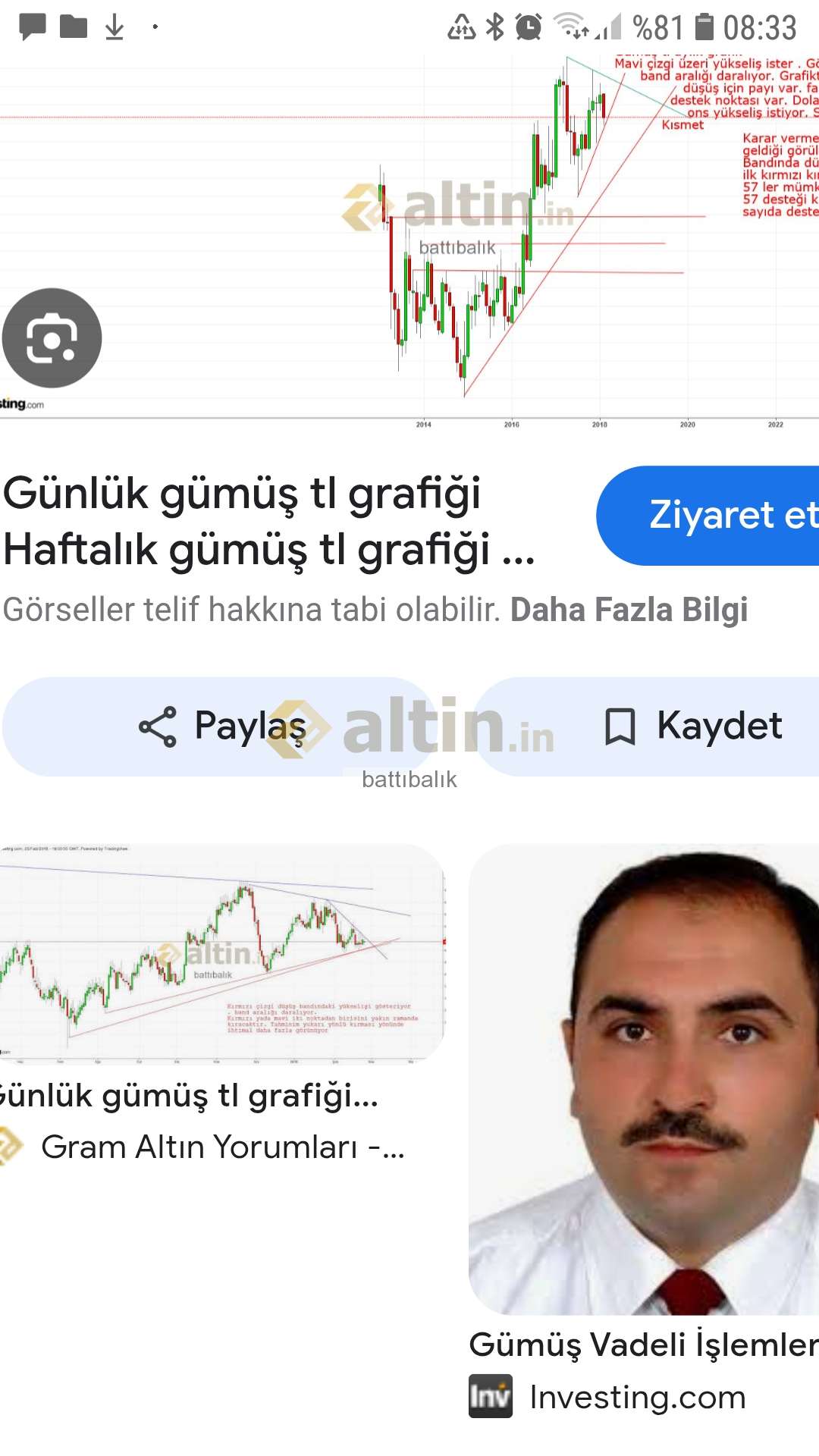Screen dimensions: 819x1456
Task: Search this image with Google Lens
Action: coord(52,338)
